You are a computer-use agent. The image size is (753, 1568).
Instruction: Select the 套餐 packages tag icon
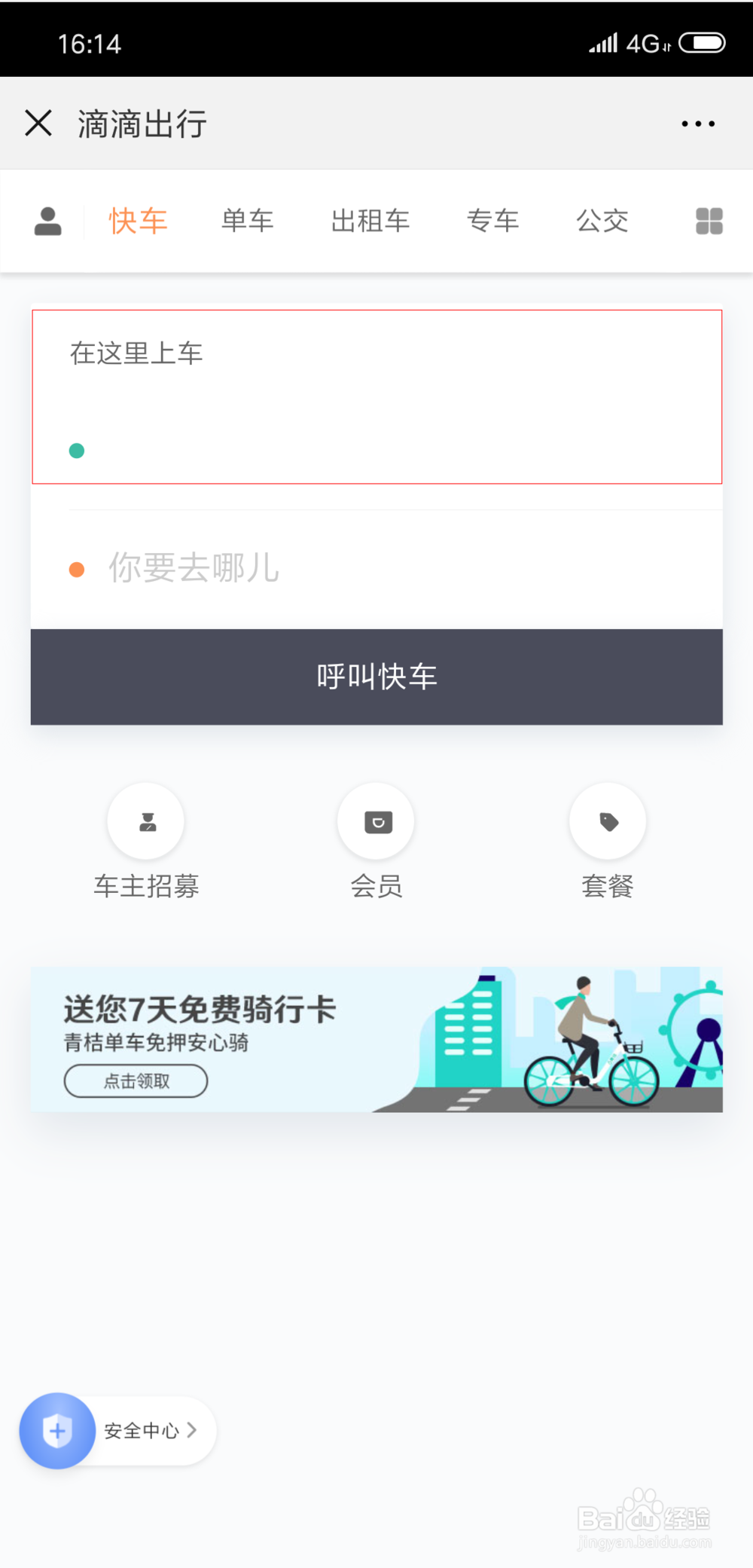coord(608,821)
